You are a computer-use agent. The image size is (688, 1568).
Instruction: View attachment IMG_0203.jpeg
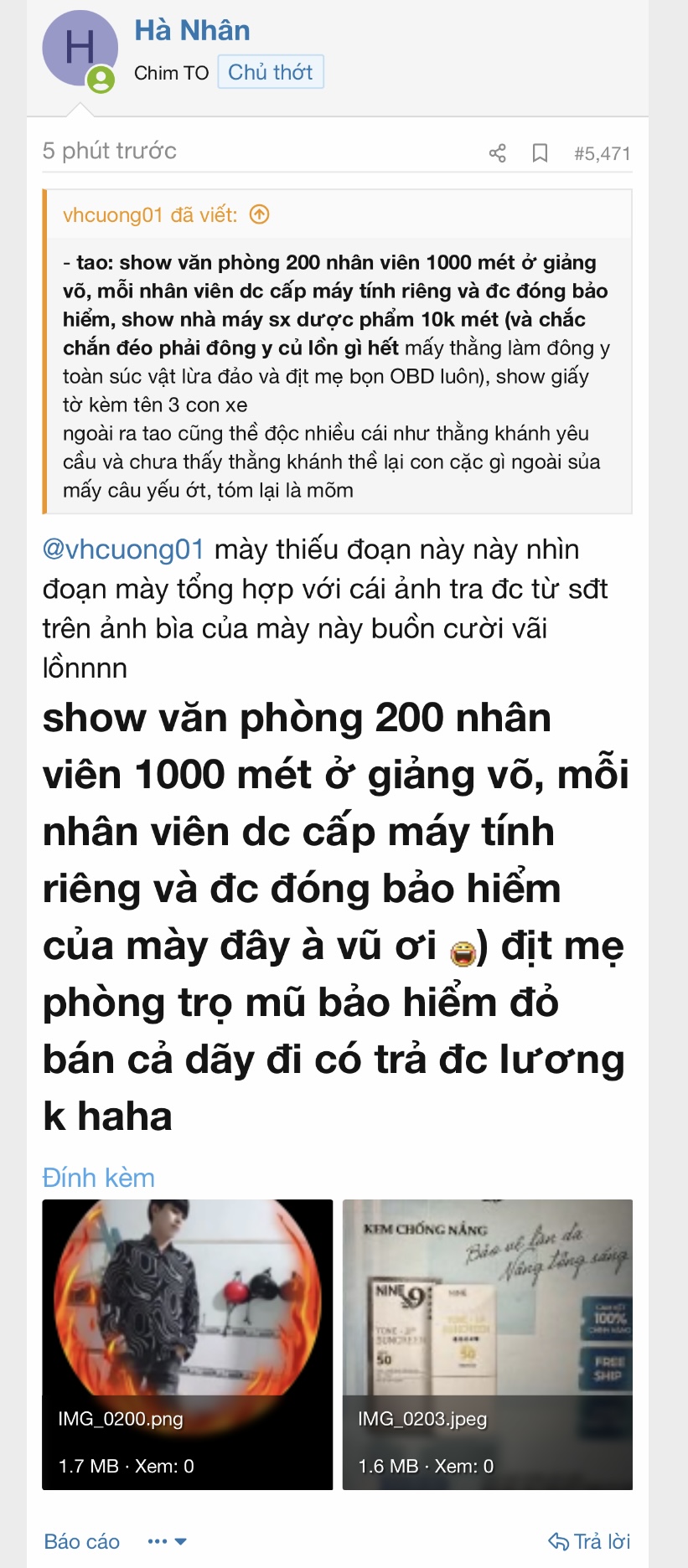coord(488,1344)
